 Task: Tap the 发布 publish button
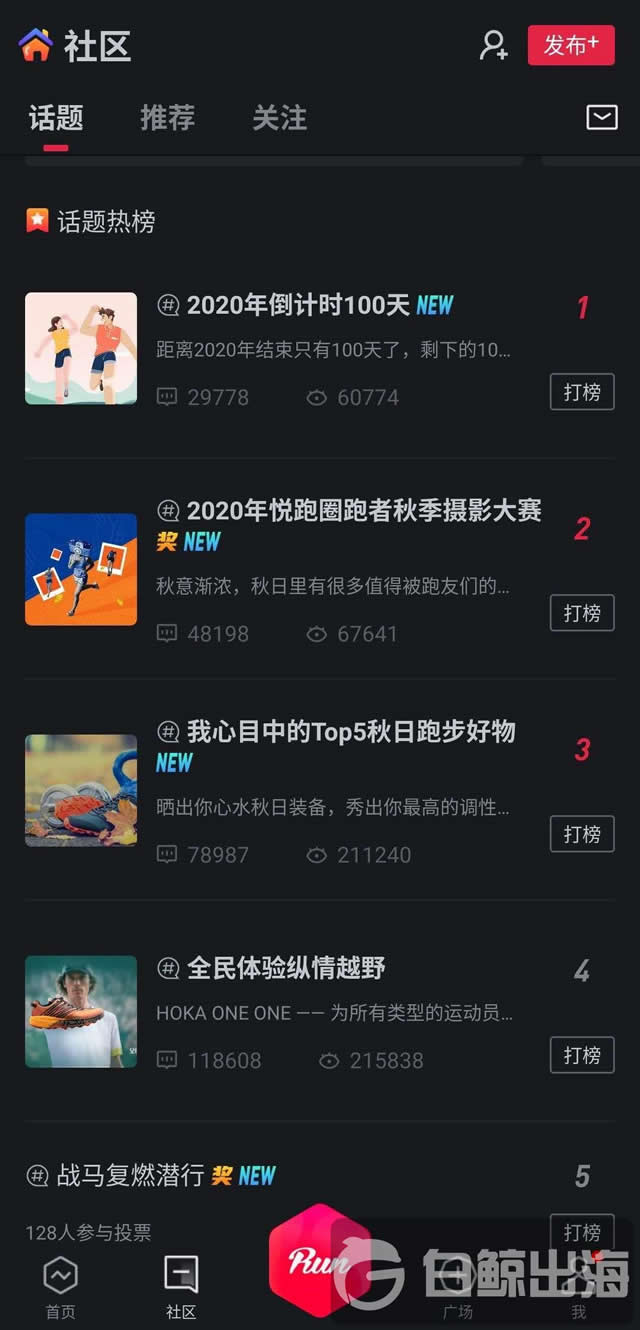point(571,45)
